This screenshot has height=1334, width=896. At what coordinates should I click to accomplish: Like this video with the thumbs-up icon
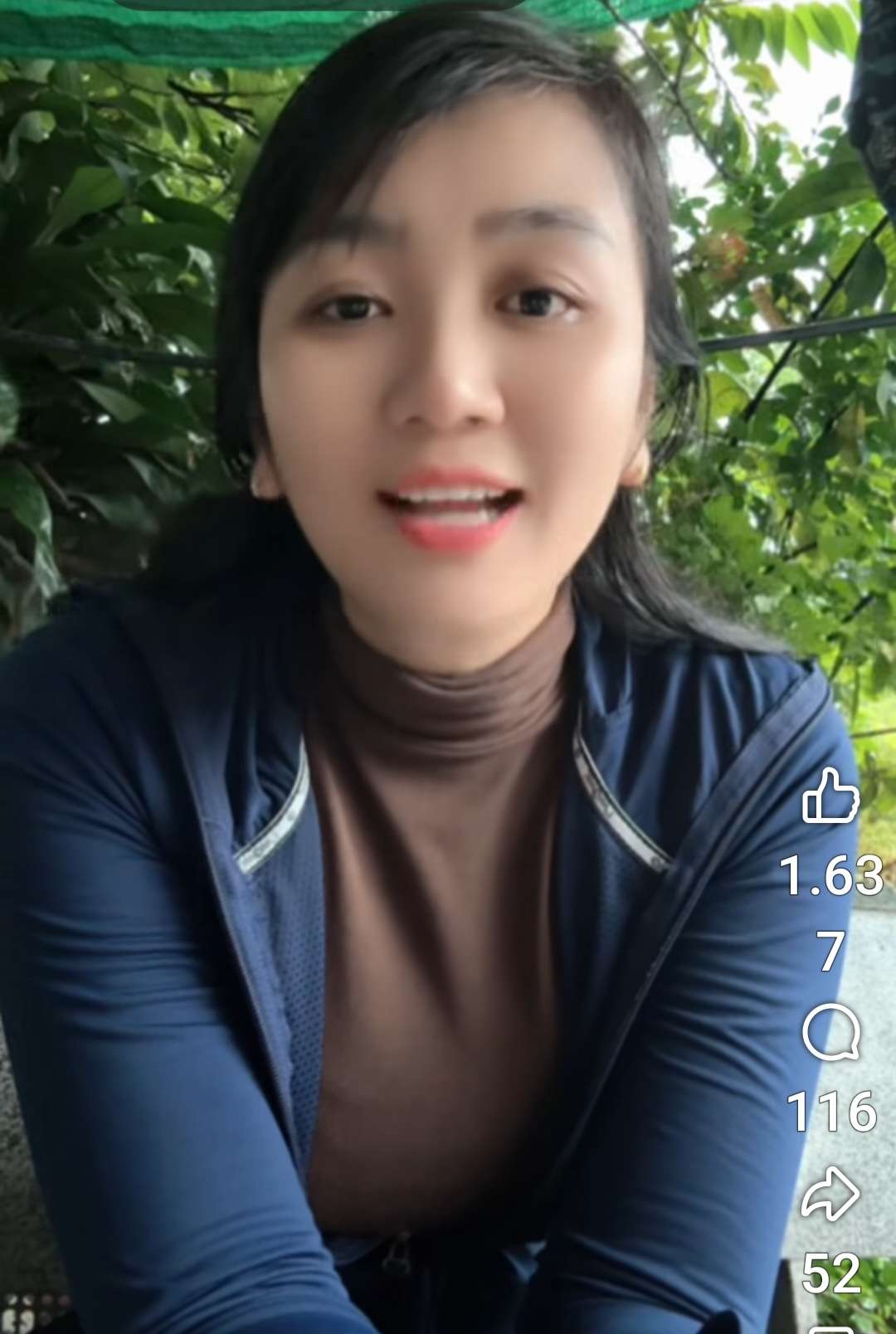pos(830,796)
